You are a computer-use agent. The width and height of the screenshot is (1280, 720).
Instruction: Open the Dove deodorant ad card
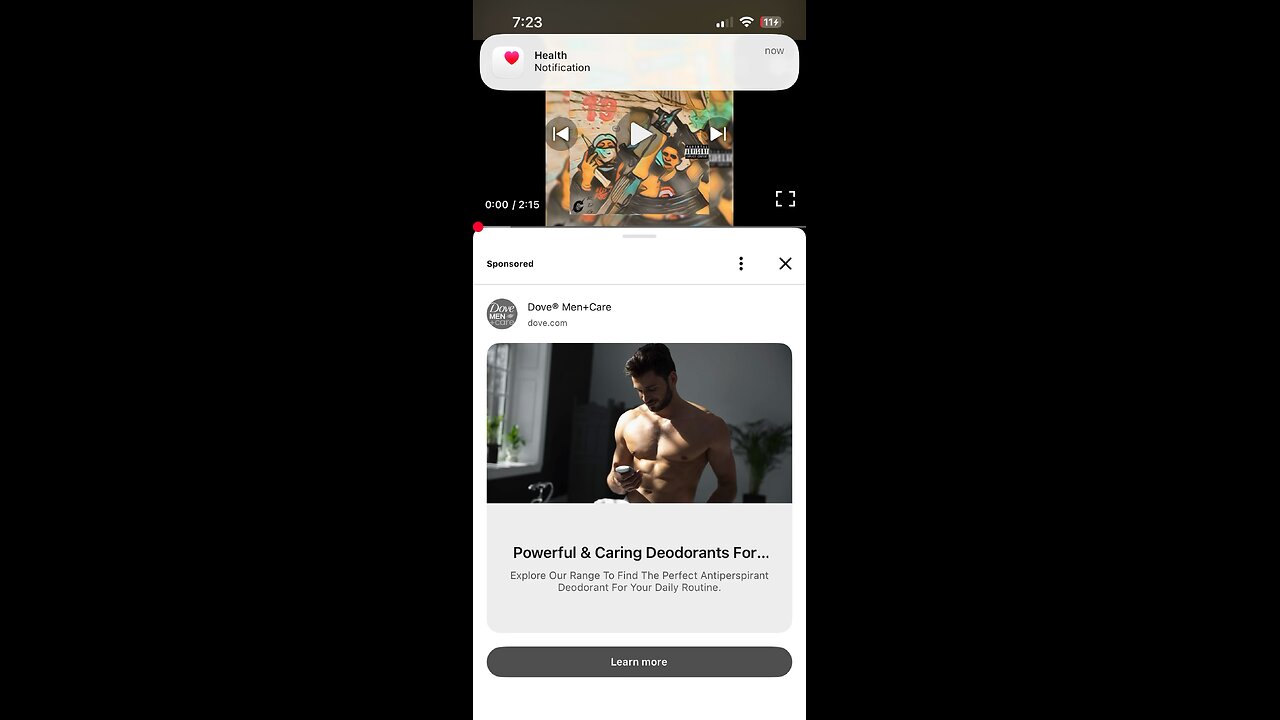click(639, 487)
